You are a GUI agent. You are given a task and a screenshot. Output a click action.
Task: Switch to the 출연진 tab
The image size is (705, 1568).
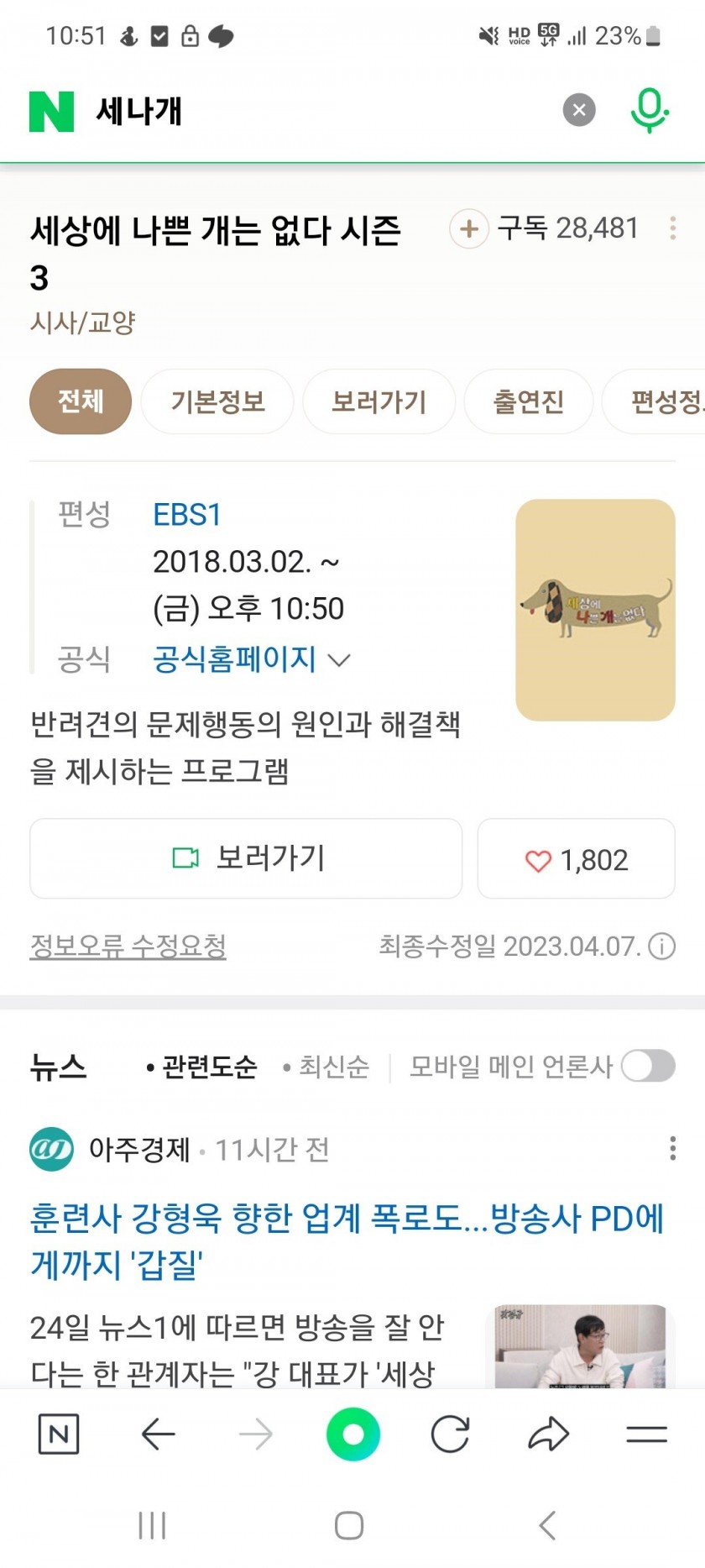tap(529, 401)
